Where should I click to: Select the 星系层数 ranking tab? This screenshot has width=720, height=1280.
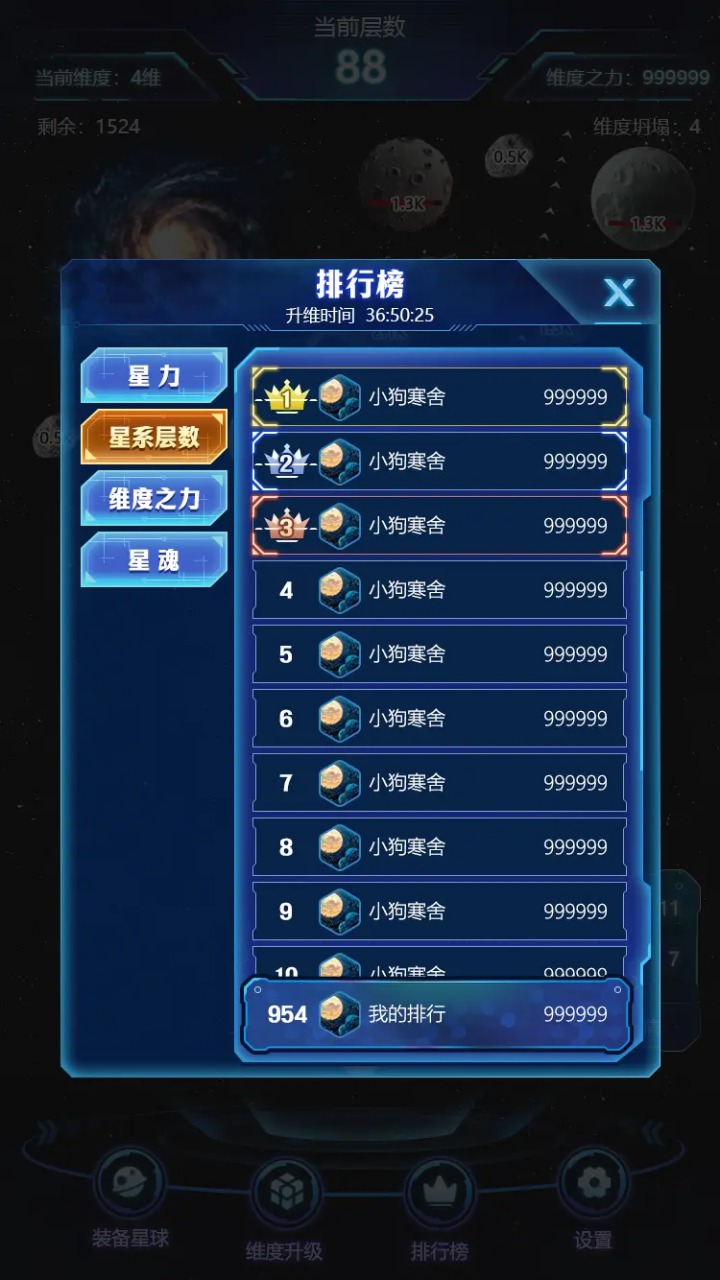[154, 437]
